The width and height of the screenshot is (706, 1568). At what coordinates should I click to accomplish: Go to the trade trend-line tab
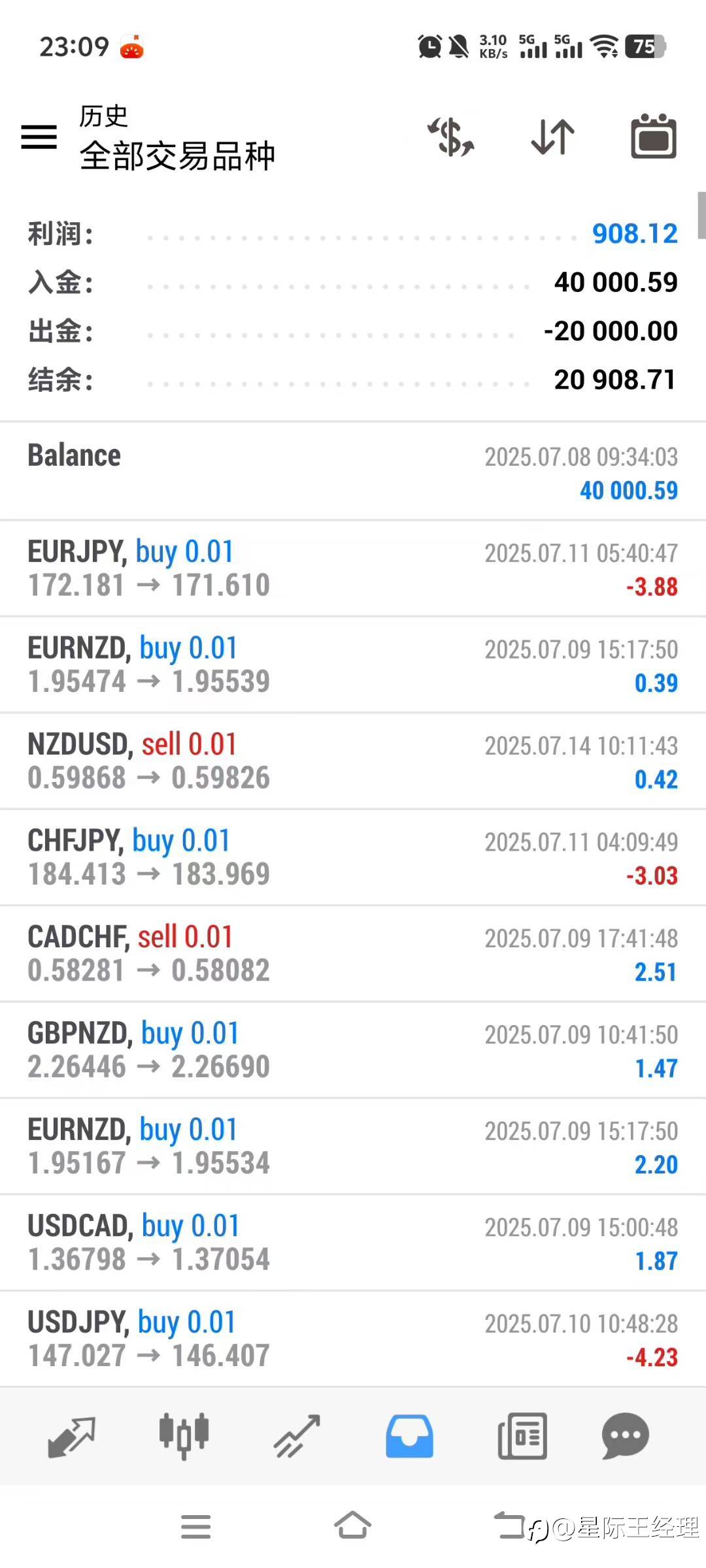(x=297, y=1437)
